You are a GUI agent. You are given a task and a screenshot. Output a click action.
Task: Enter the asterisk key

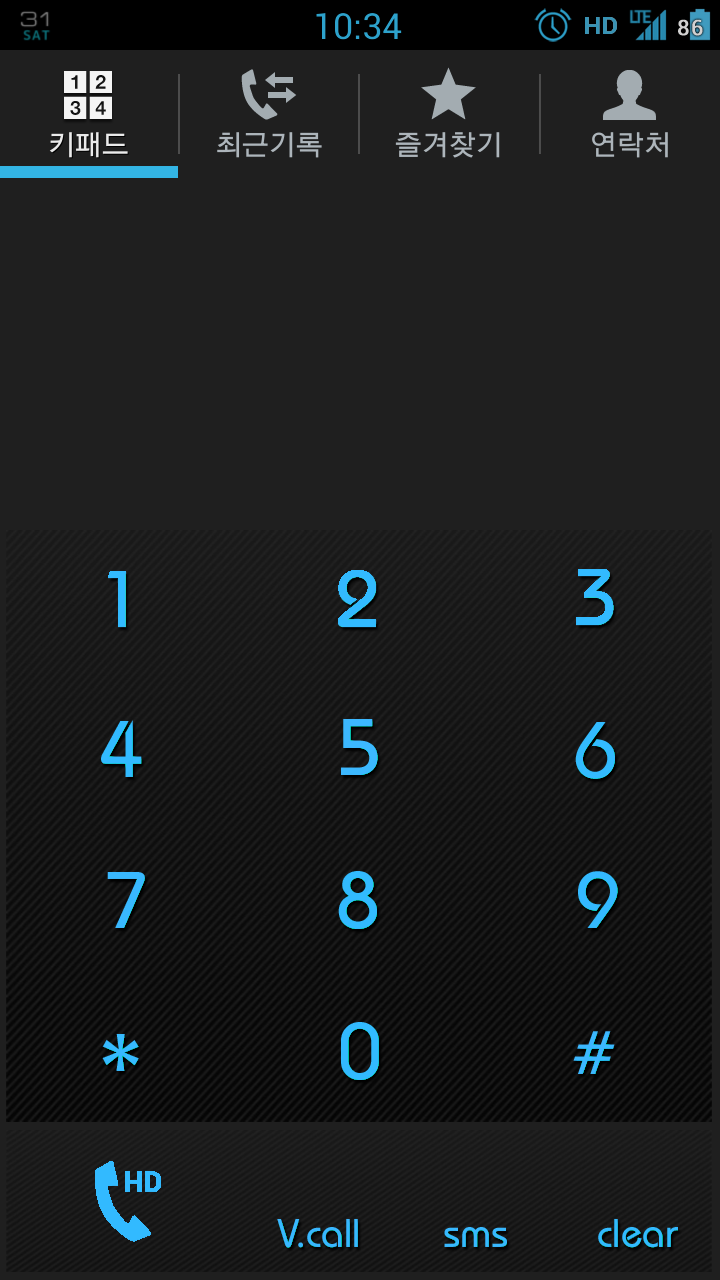[x=121, y=1053]
